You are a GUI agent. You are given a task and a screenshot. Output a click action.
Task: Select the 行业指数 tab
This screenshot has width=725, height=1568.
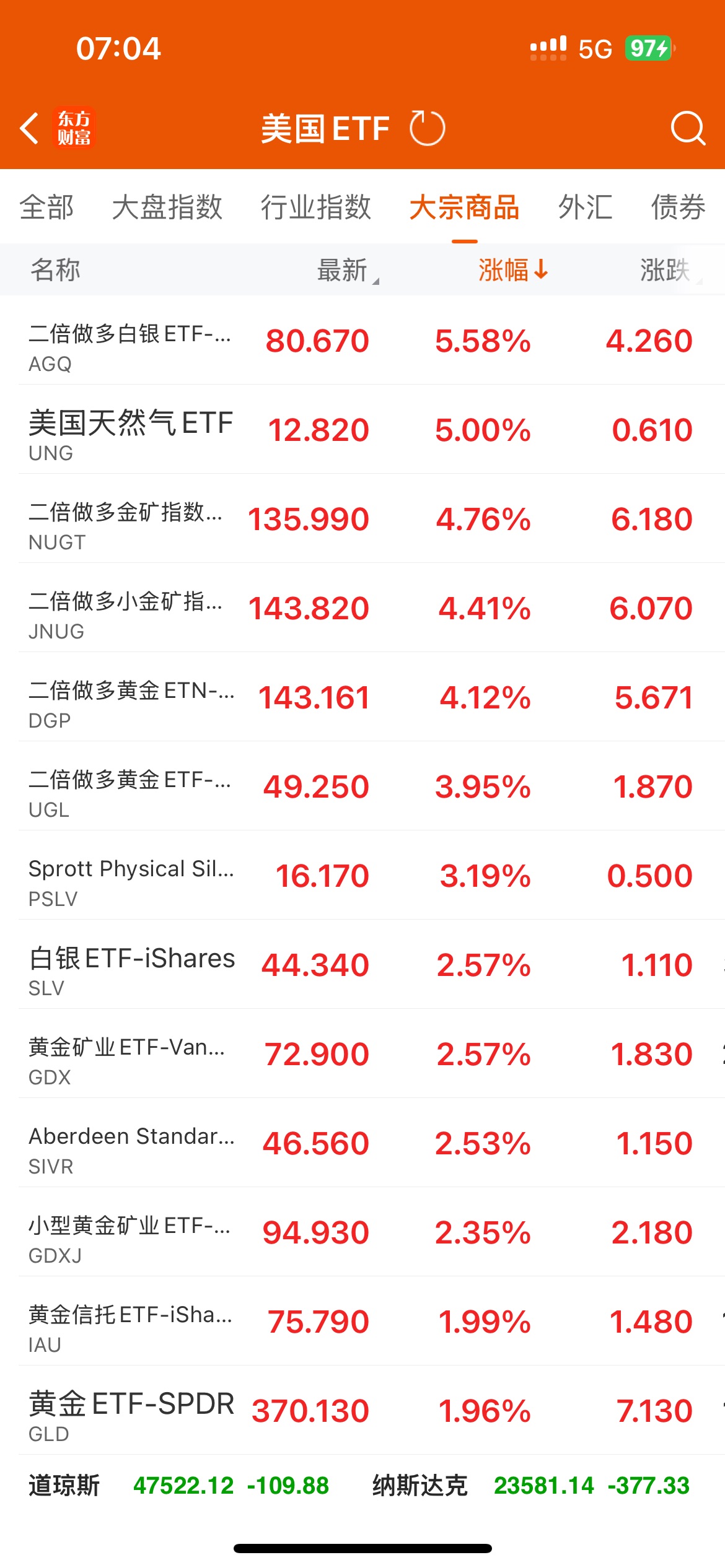(x=315, y=207)
